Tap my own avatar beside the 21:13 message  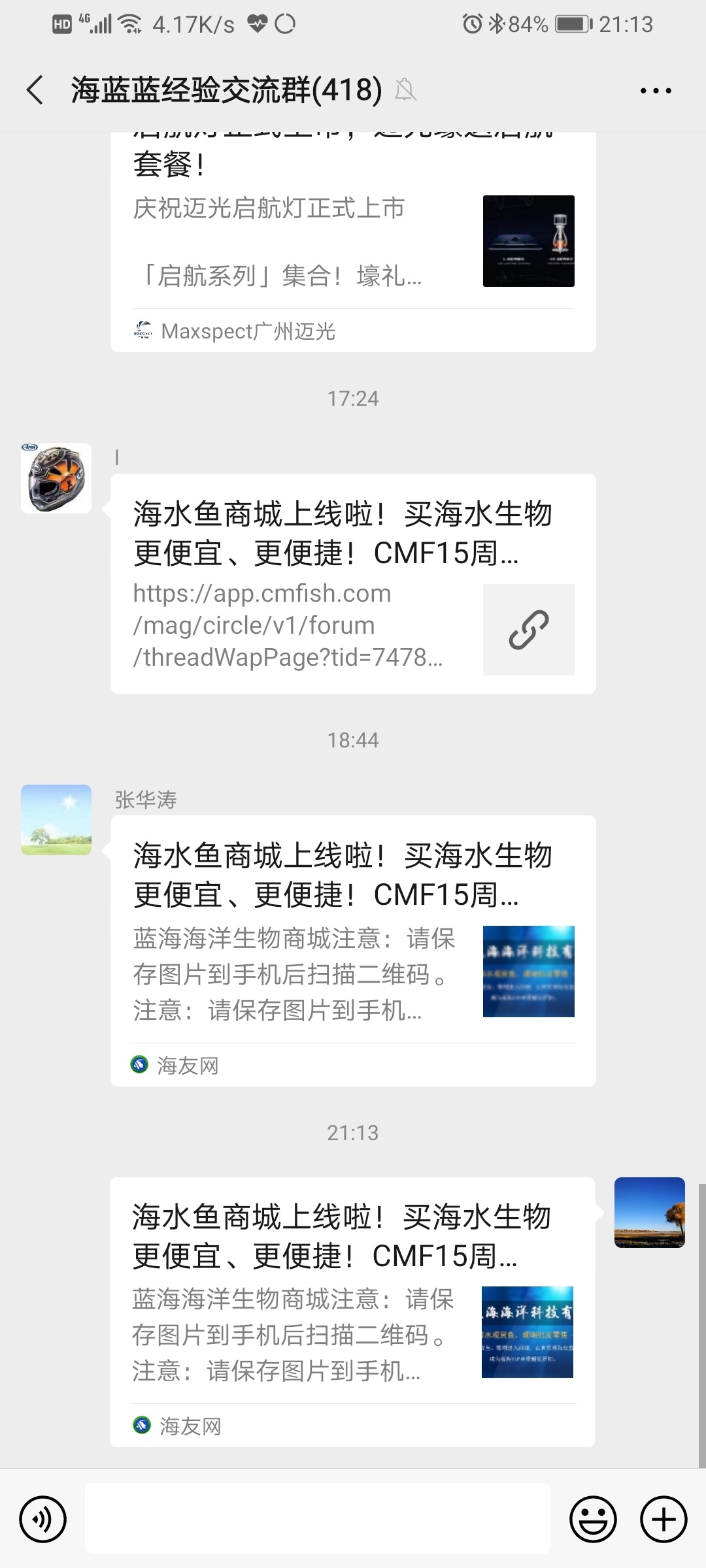click(650, 1213)
